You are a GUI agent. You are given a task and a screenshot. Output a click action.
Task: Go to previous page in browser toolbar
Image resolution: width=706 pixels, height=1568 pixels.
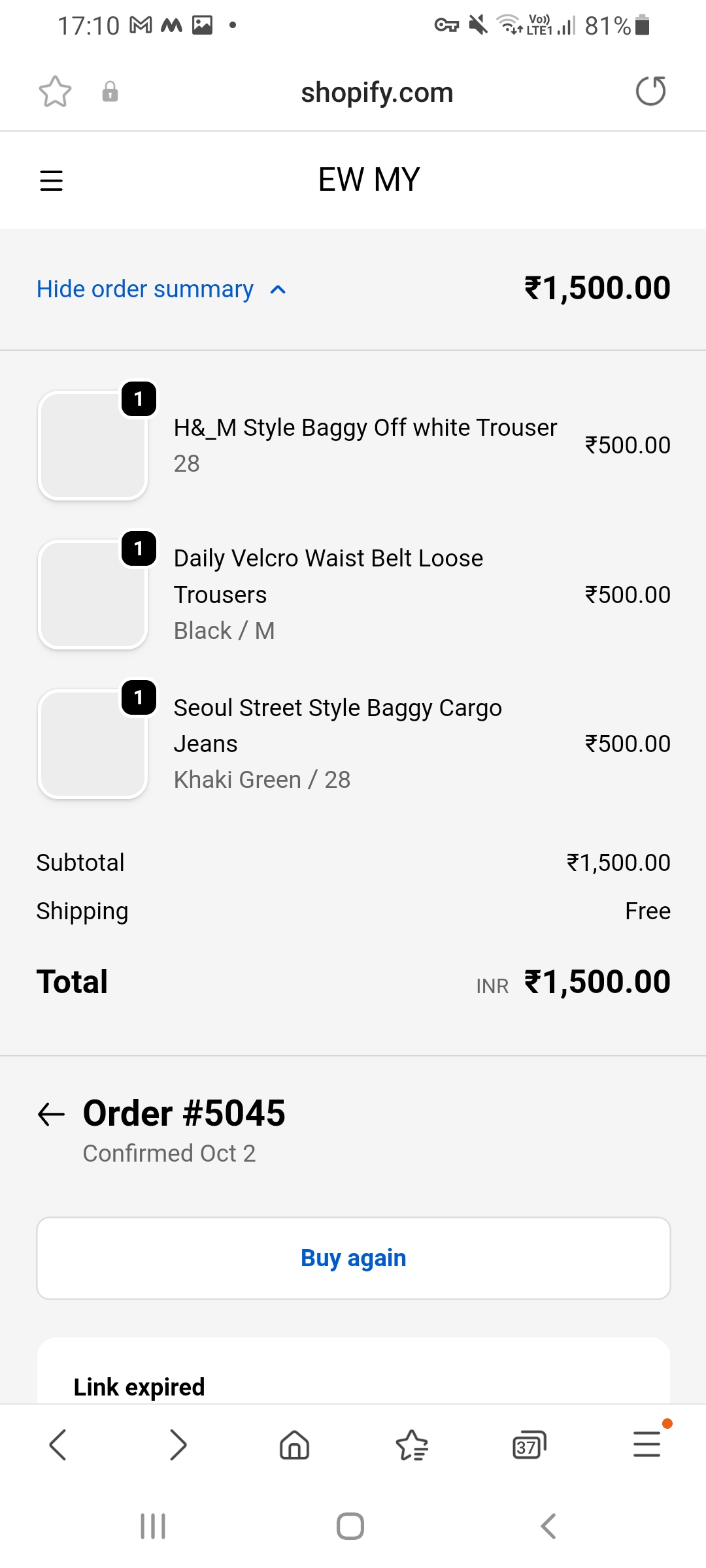pos(58,1445)
